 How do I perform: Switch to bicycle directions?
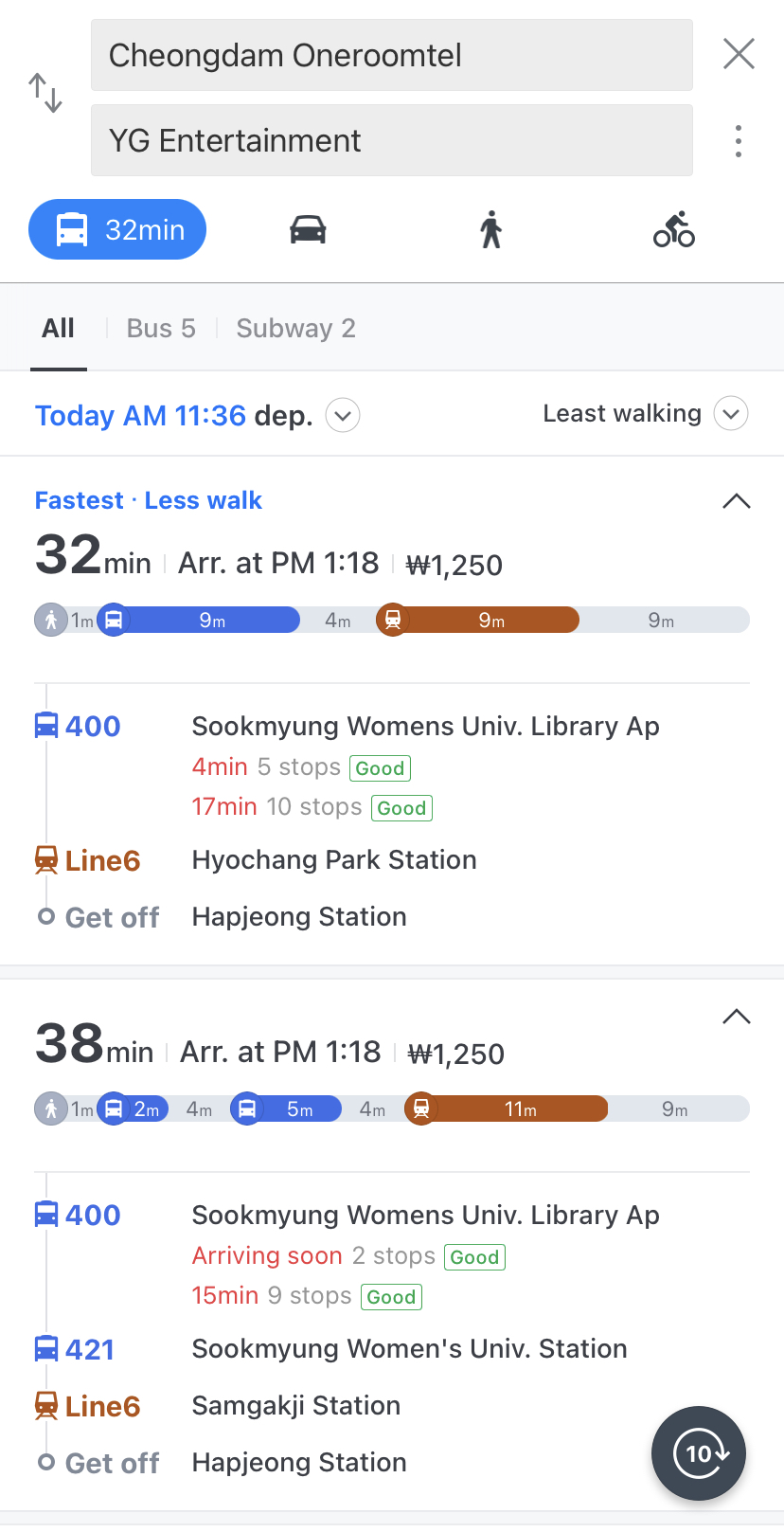pyautogui.click(x=674, y=230)
